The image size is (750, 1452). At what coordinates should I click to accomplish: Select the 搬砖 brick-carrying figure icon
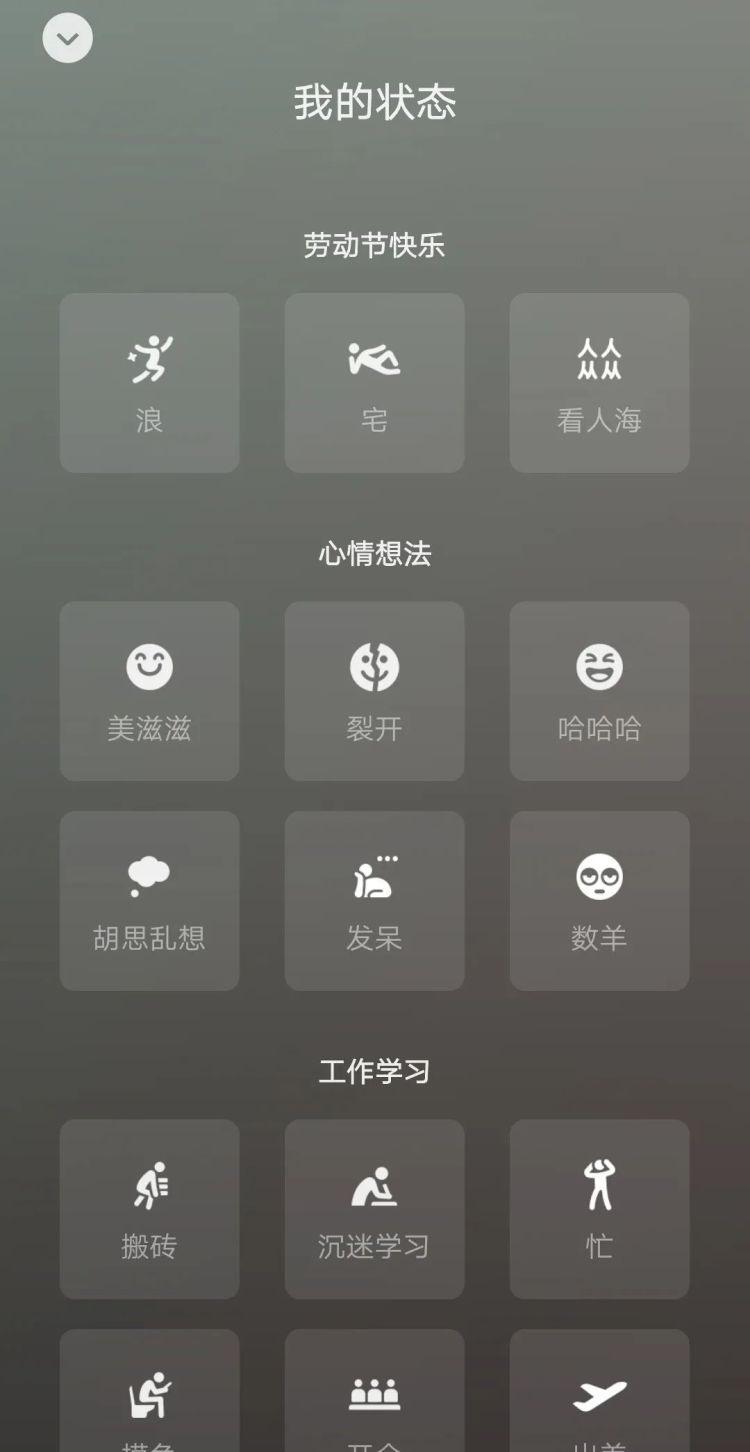[149, 1185]
